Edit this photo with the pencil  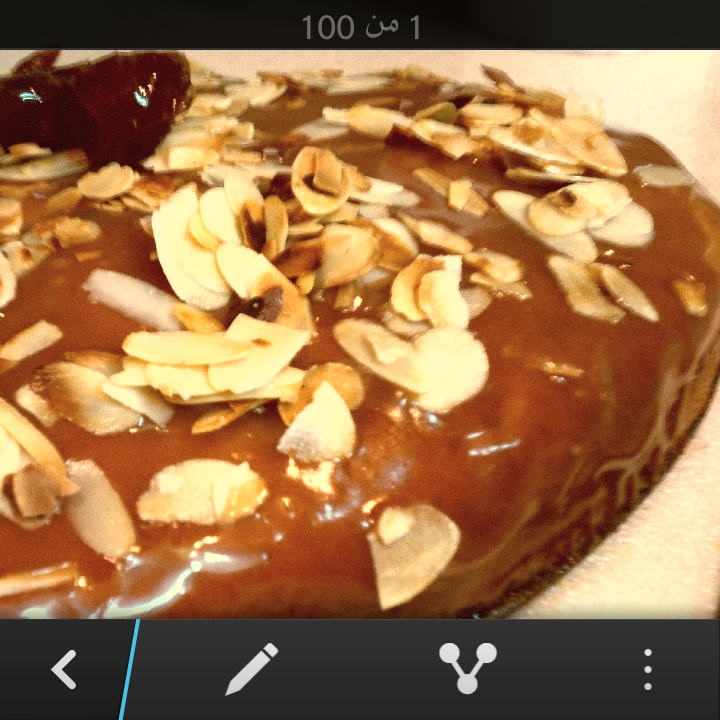pos(251,669)
